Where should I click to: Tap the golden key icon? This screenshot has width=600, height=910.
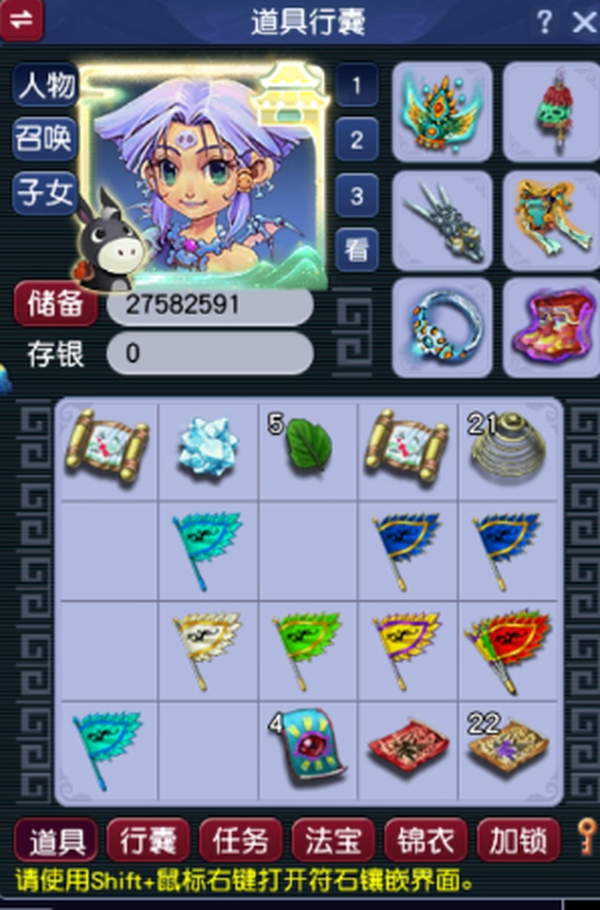pos(587,836)
